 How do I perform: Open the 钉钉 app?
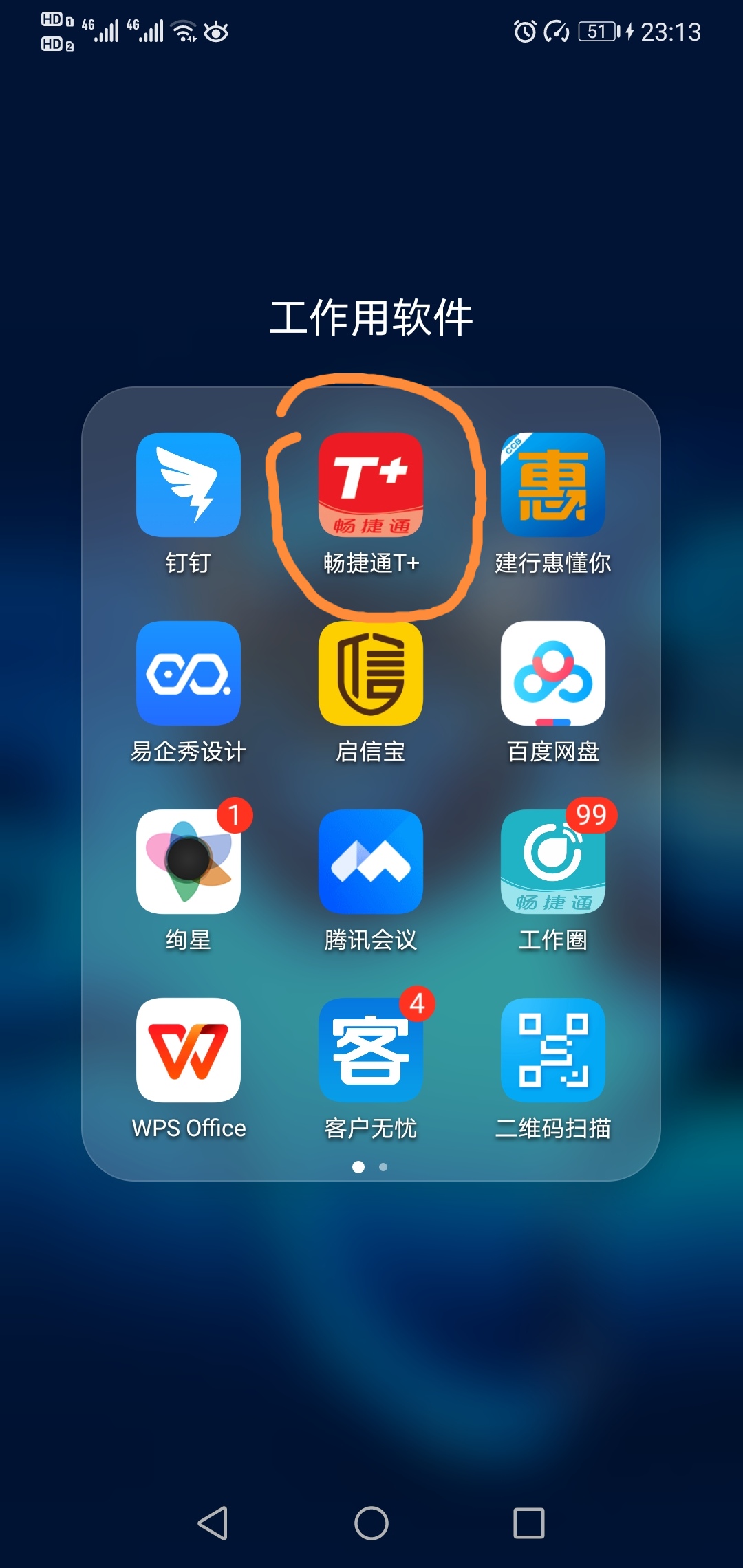click(188, 485)
